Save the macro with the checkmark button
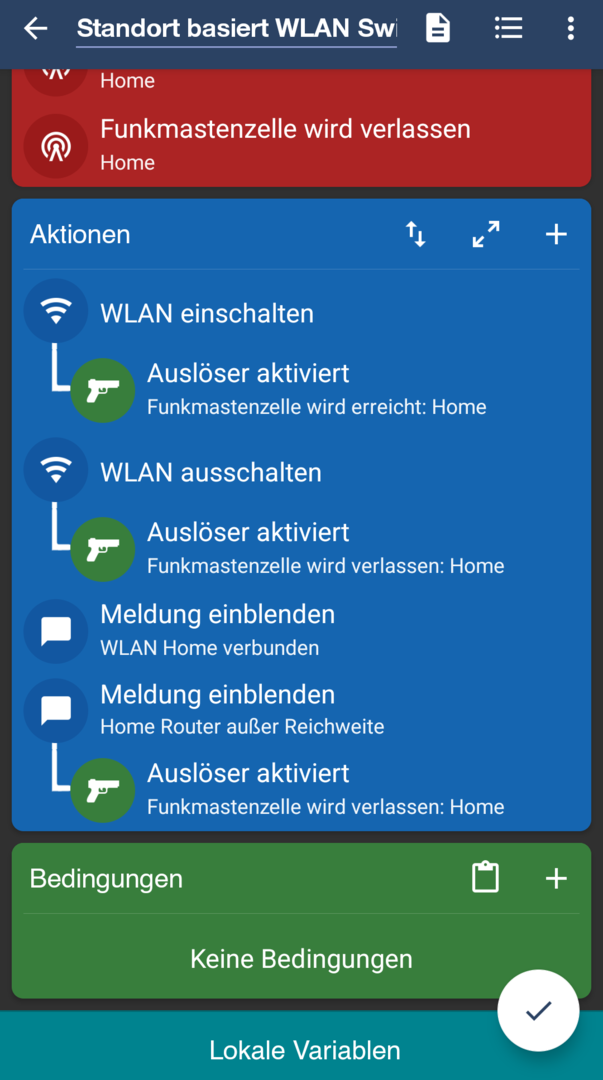Screen dimensions: 603x1080 coord(538,1010)
